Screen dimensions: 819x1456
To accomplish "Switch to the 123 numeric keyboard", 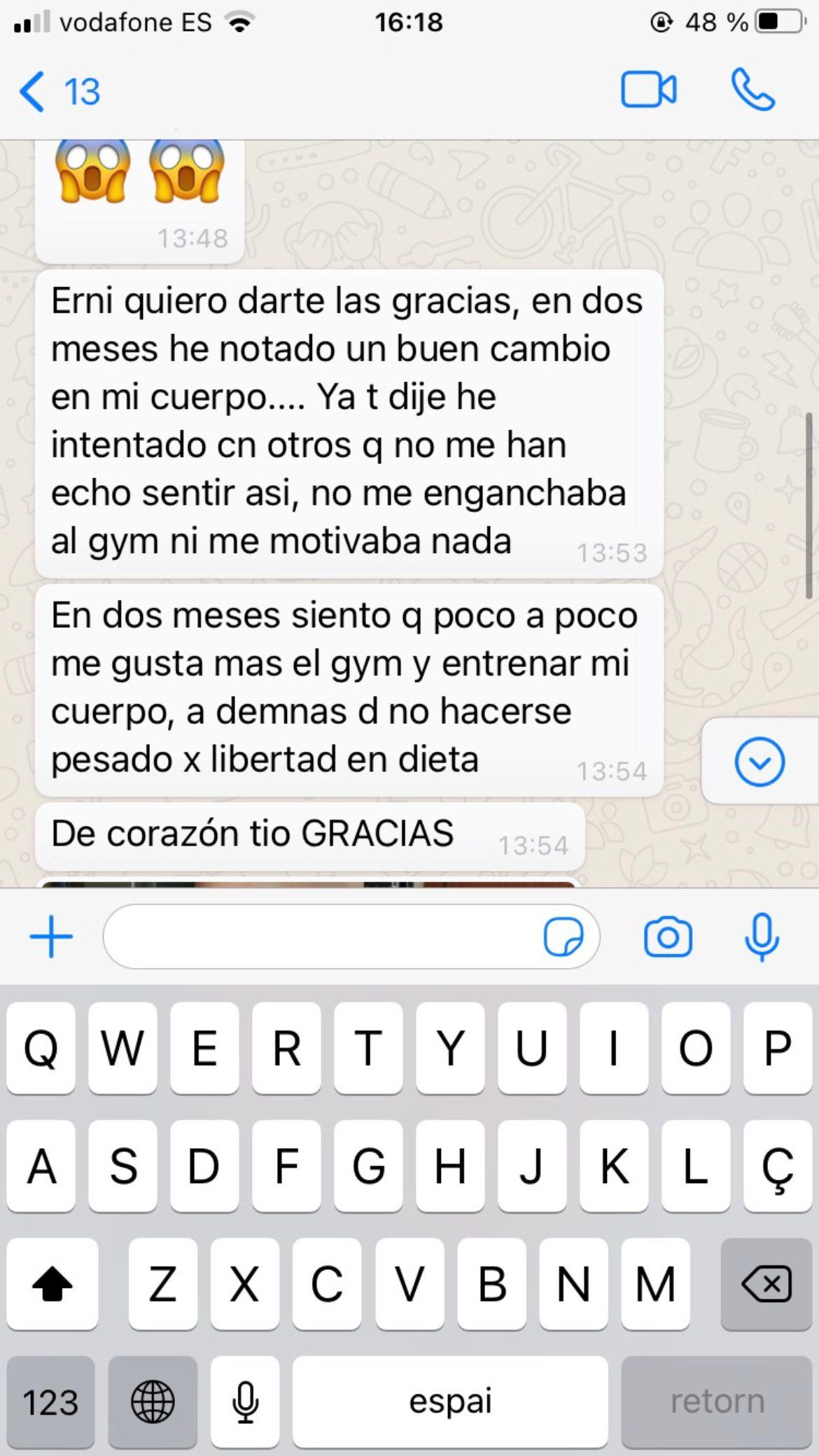I will pos(50,1403).
